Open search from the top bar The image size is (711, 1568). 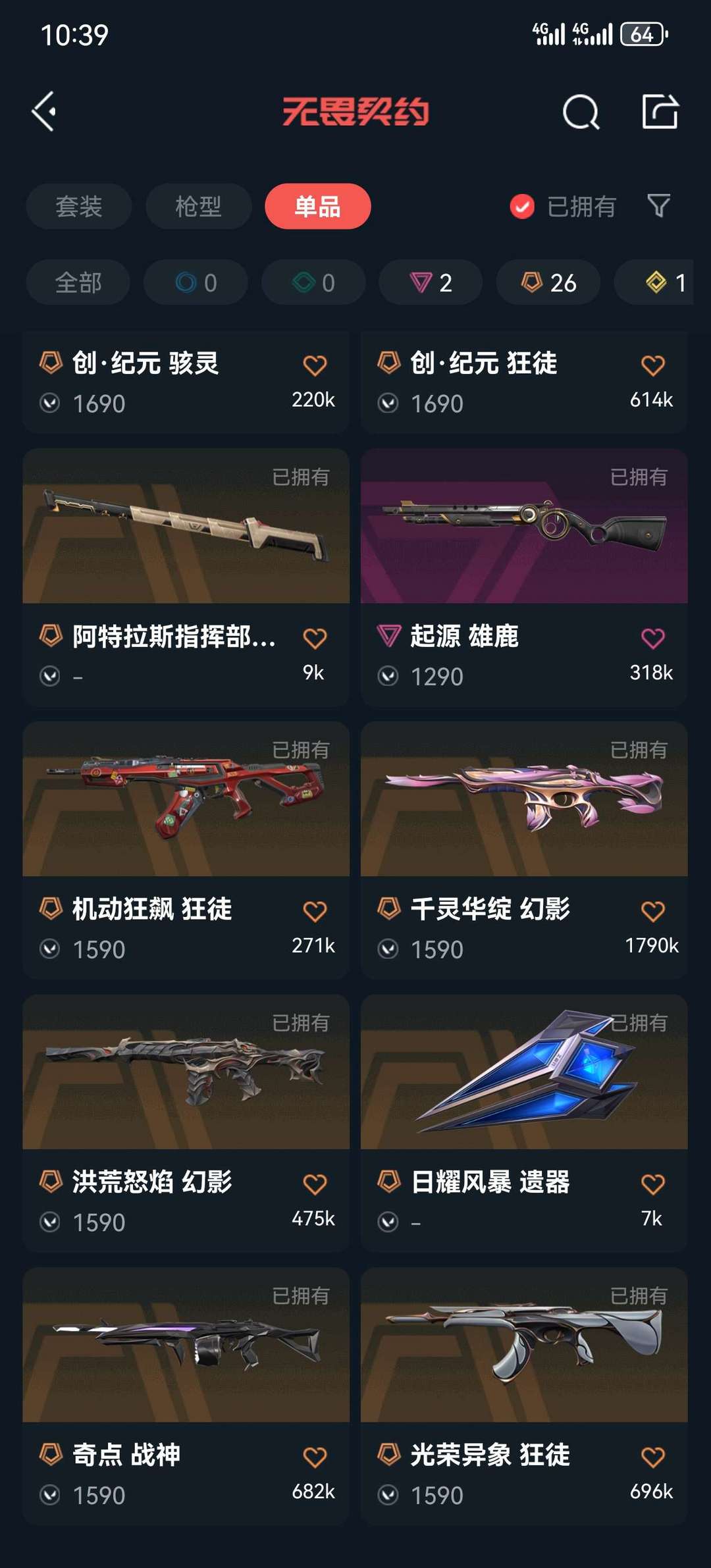[x=580, y=113]
